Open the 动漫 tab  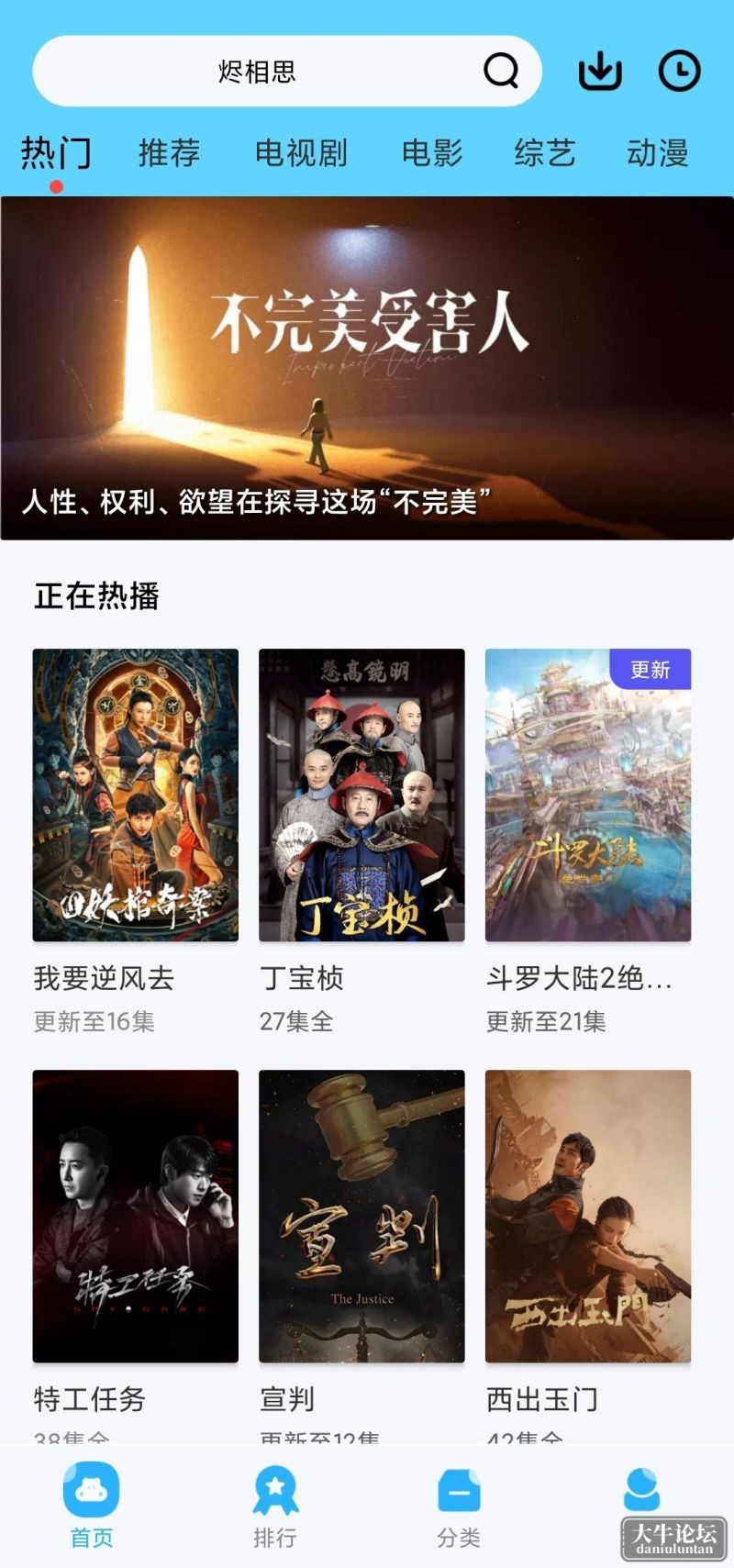658,152
